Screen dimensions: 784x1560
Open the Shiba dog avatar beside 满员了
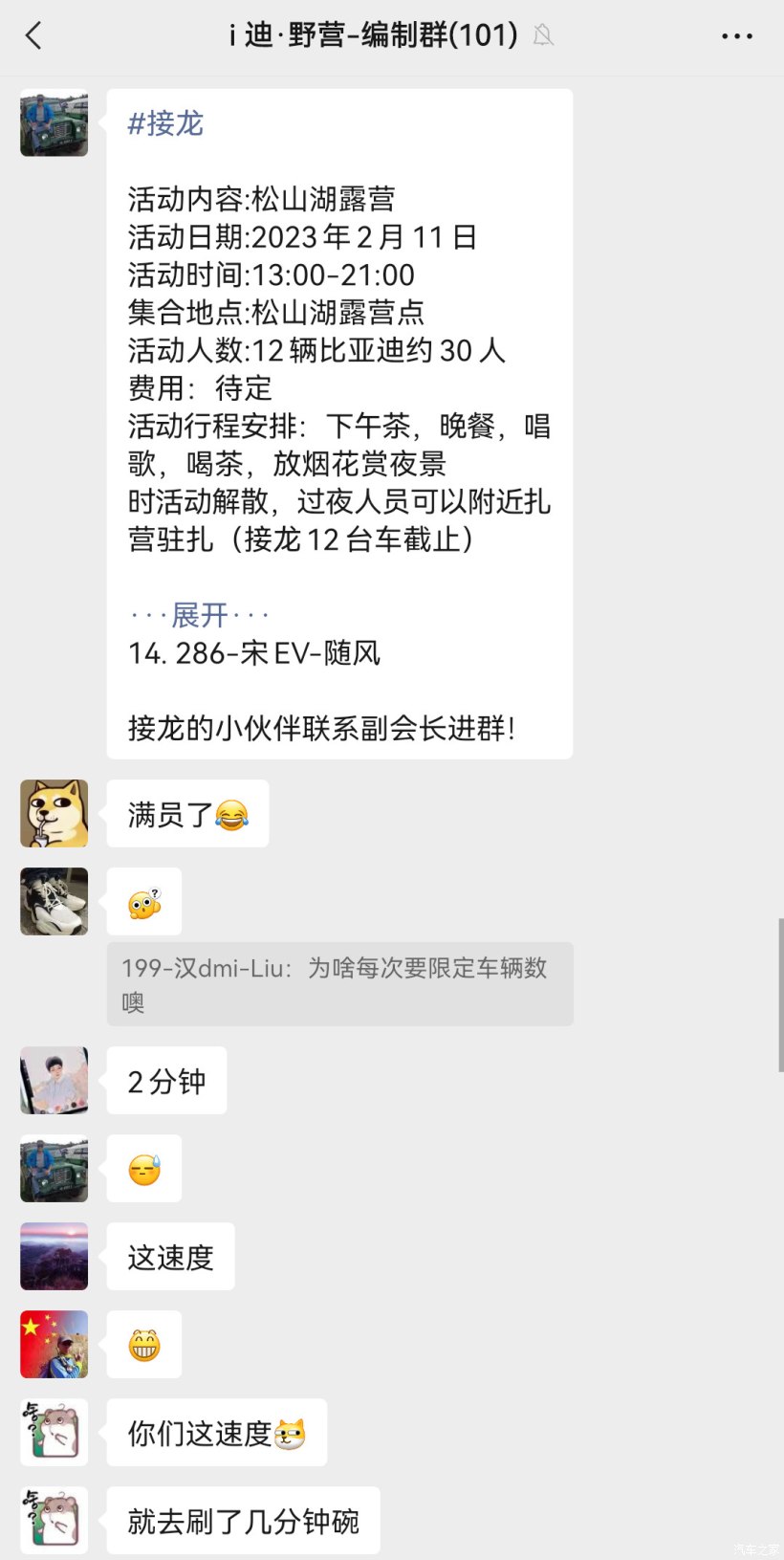54,814
